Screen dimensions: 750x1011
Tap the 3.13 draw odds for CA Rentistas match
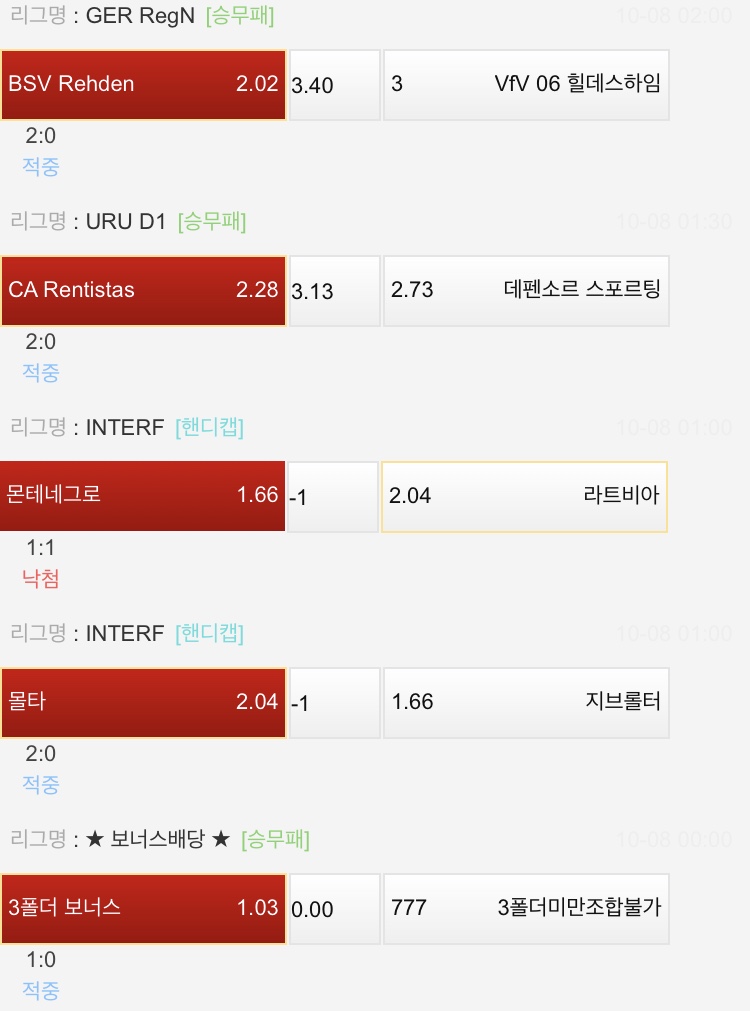tap(334, 290)
